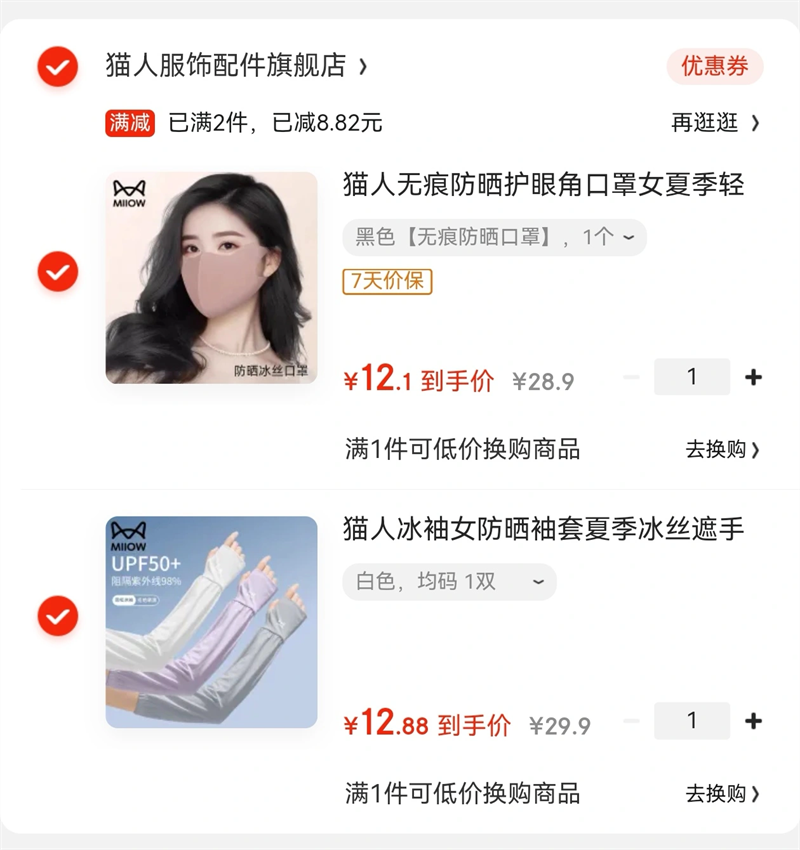
Task: Edit the ice sleeve quantity field
Action: [x=692, y=721]
